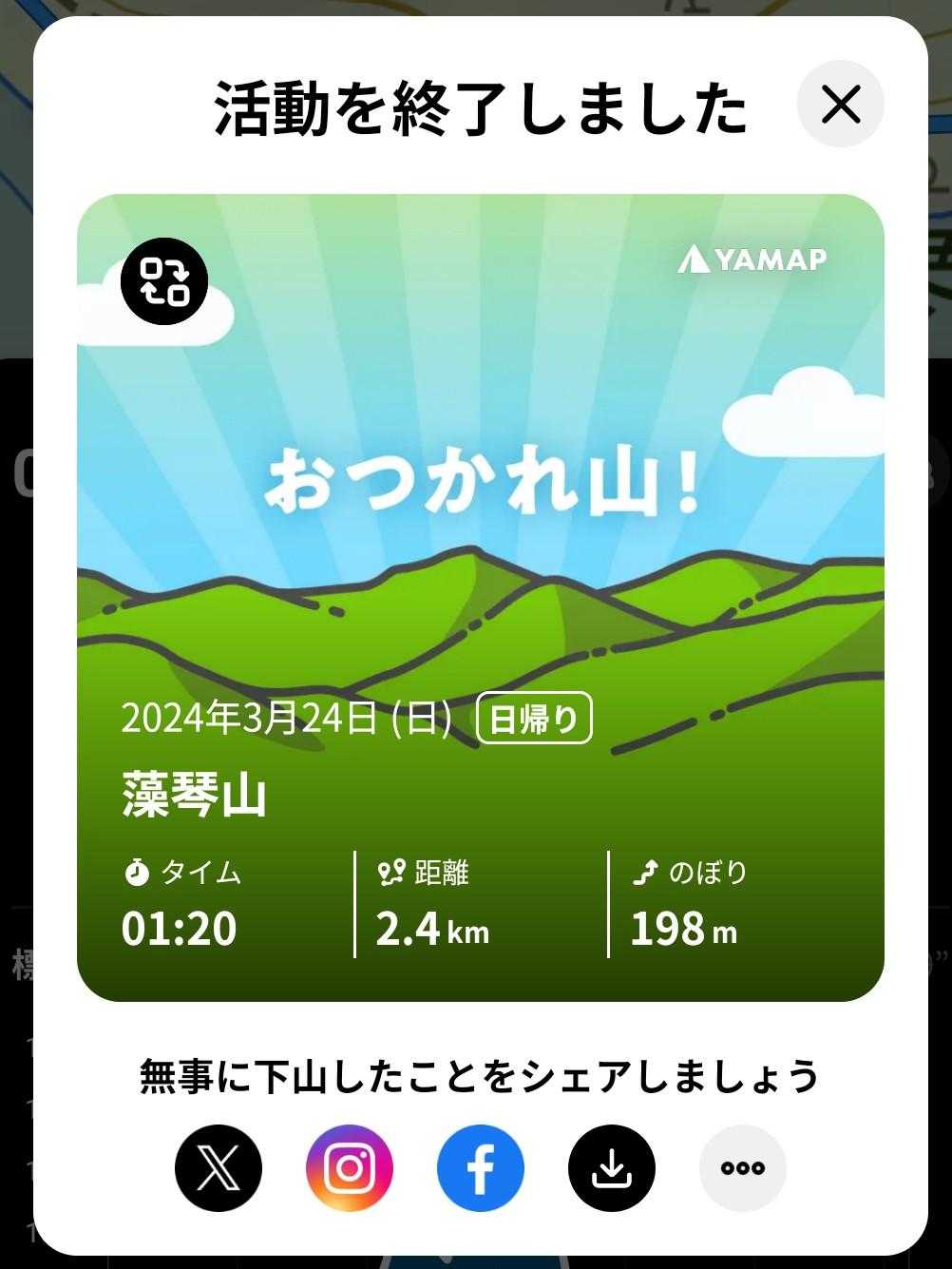Share the activity on X
This screenshot has height=1269, width=952.
[x=219, y=1168]
